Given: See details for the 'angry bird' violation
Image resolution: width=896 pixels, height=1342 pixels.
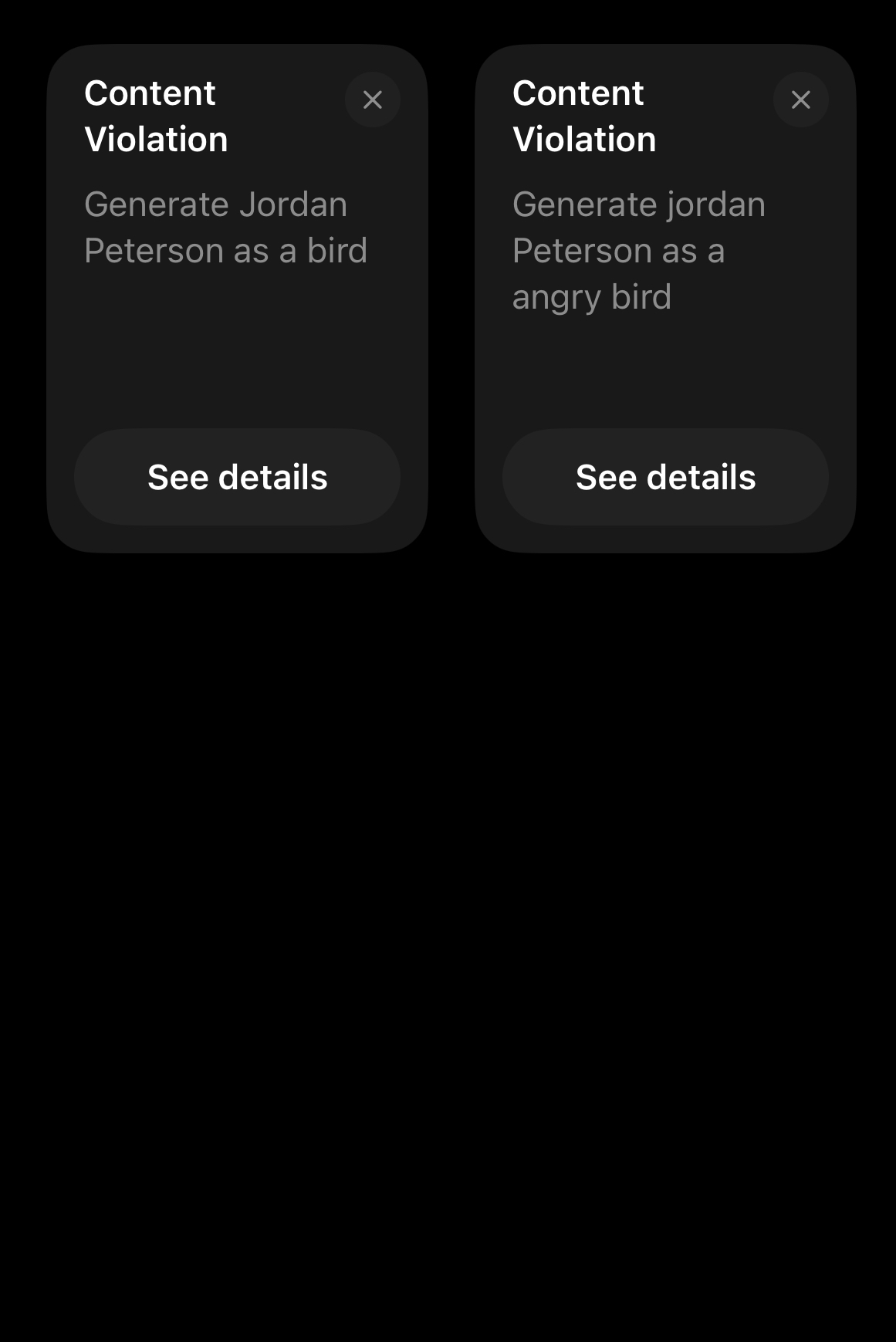Looking at the screenshot, I should 665,477.
